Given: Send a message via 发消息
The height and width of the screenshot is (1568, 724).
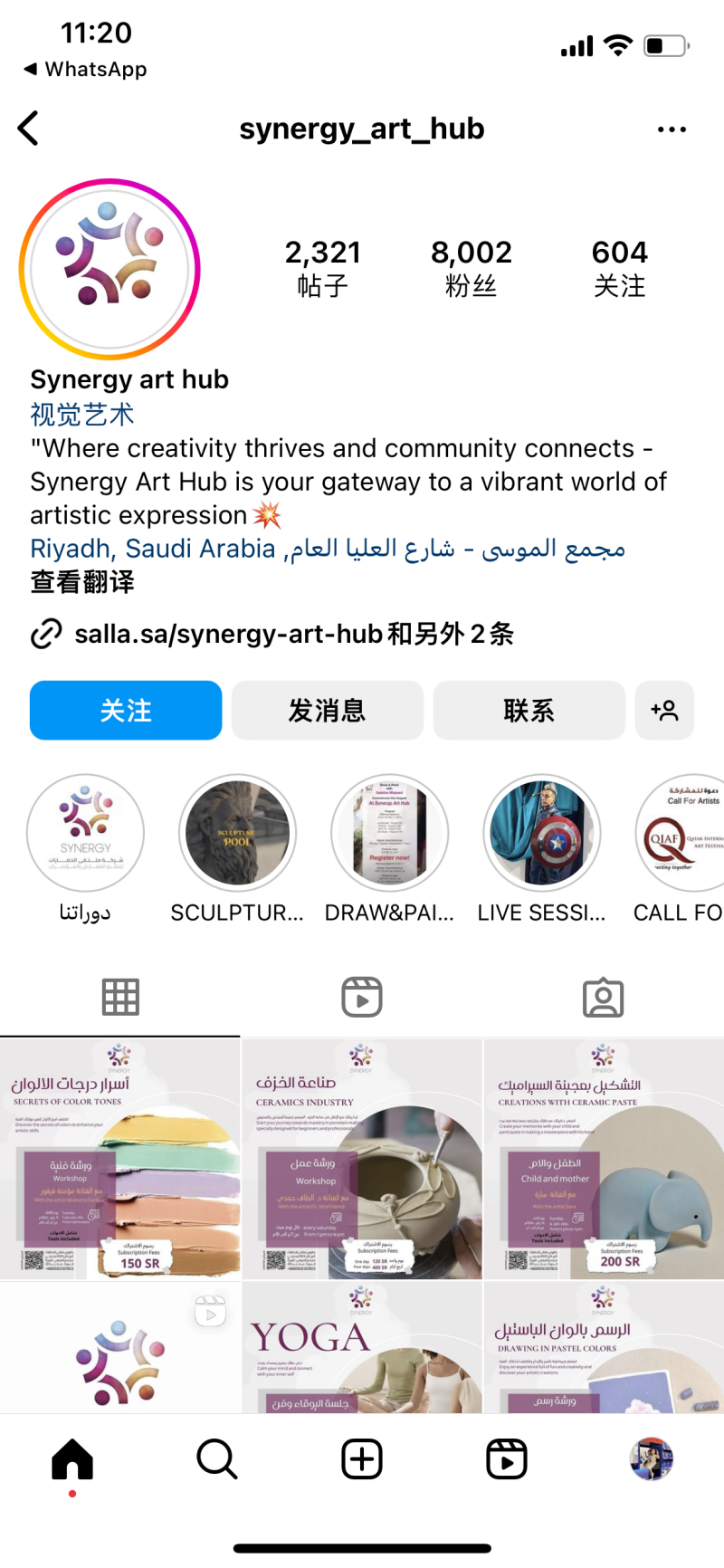Looking at the screenshot, I should point(328,711).
